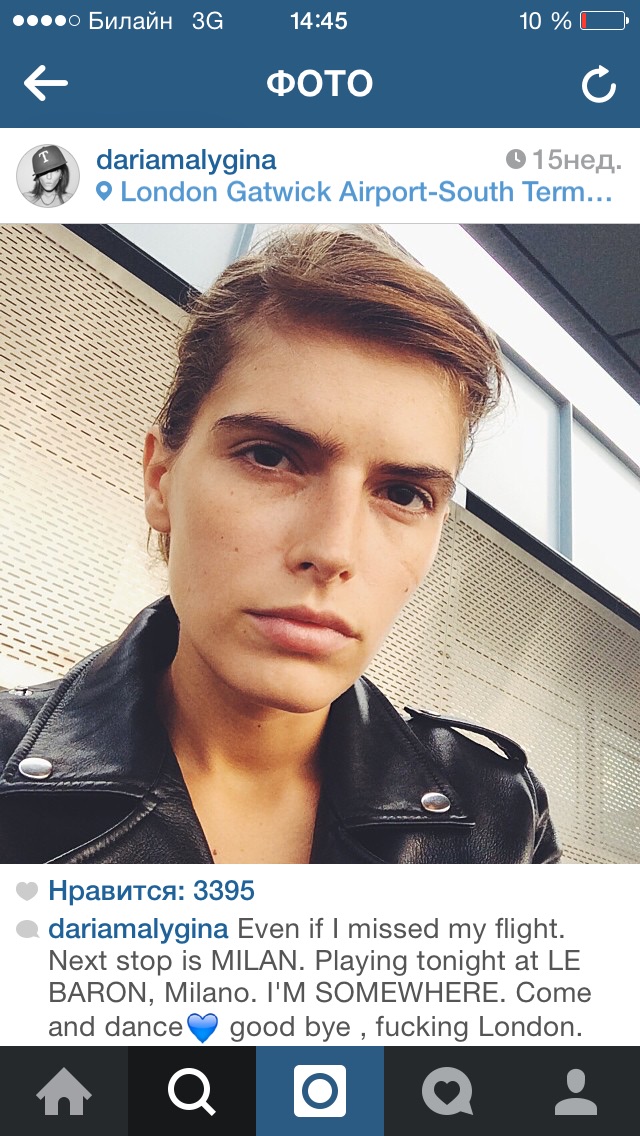Switch to the Profile tab
The height and width of the screenshot is (1136, 640).
tap(576, 1091)
